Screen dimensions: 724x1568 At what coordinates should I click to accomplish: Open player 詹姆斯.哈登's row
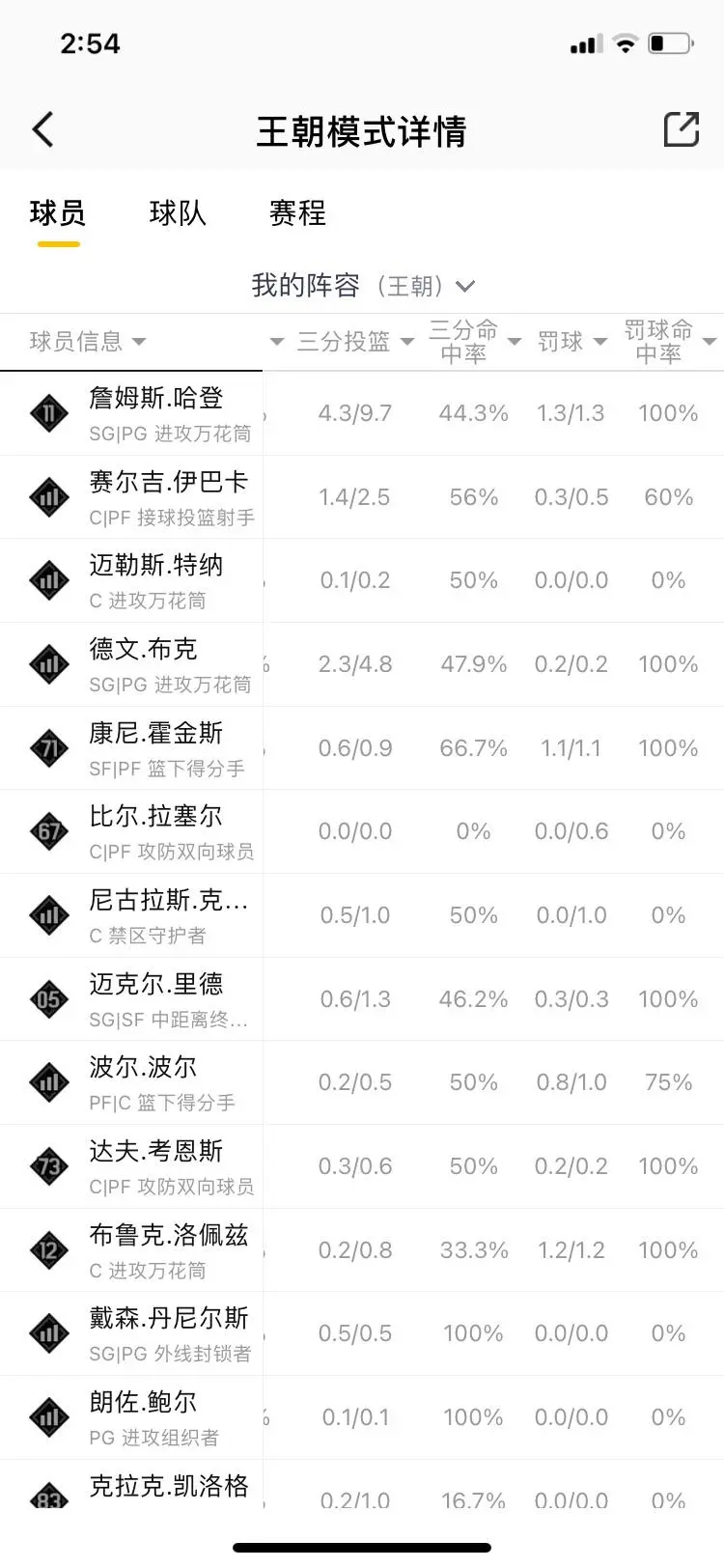(x=362, y=413)
